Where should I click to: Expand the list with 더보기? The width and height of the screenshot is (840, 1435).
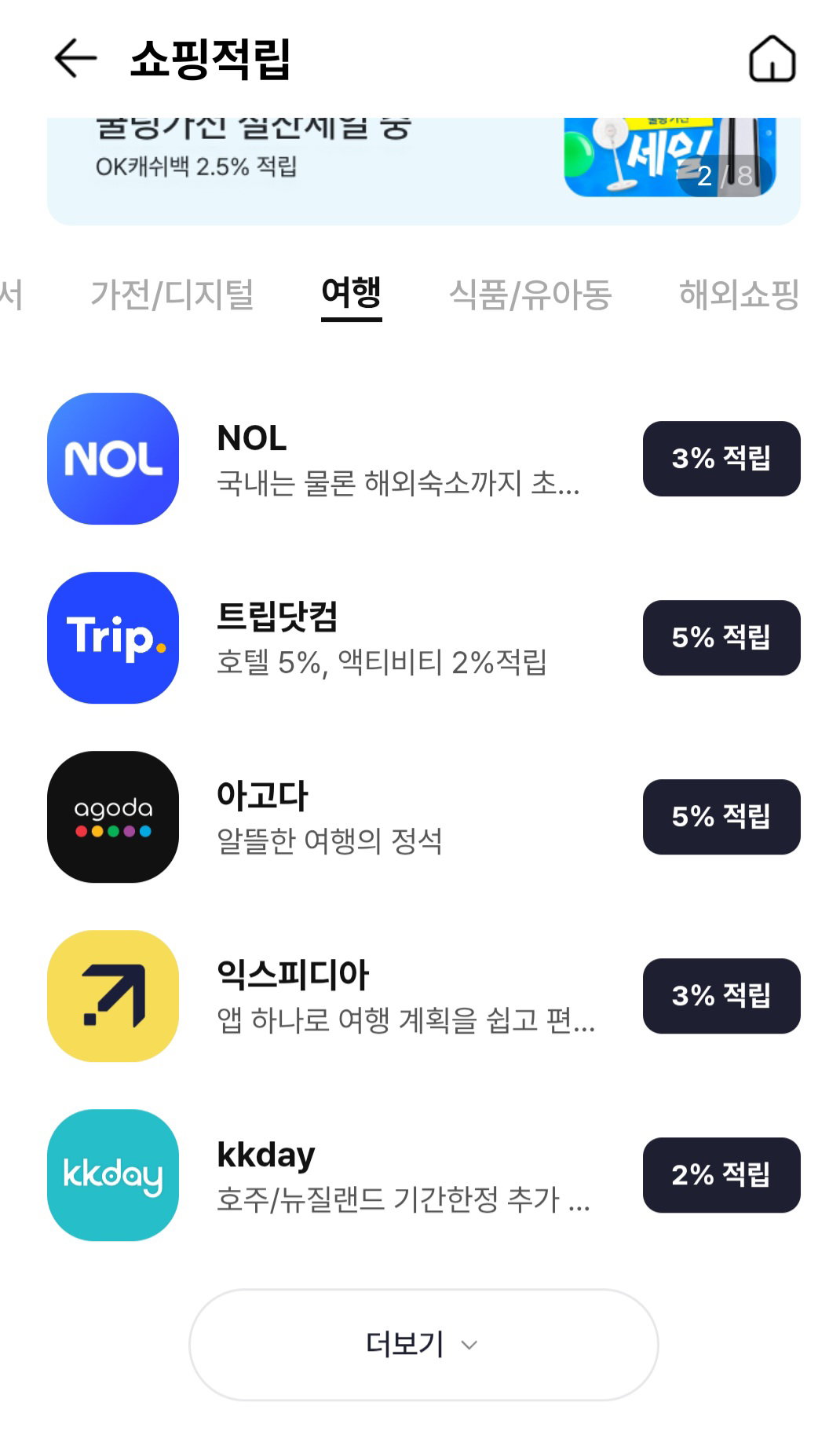point(424,1345)
